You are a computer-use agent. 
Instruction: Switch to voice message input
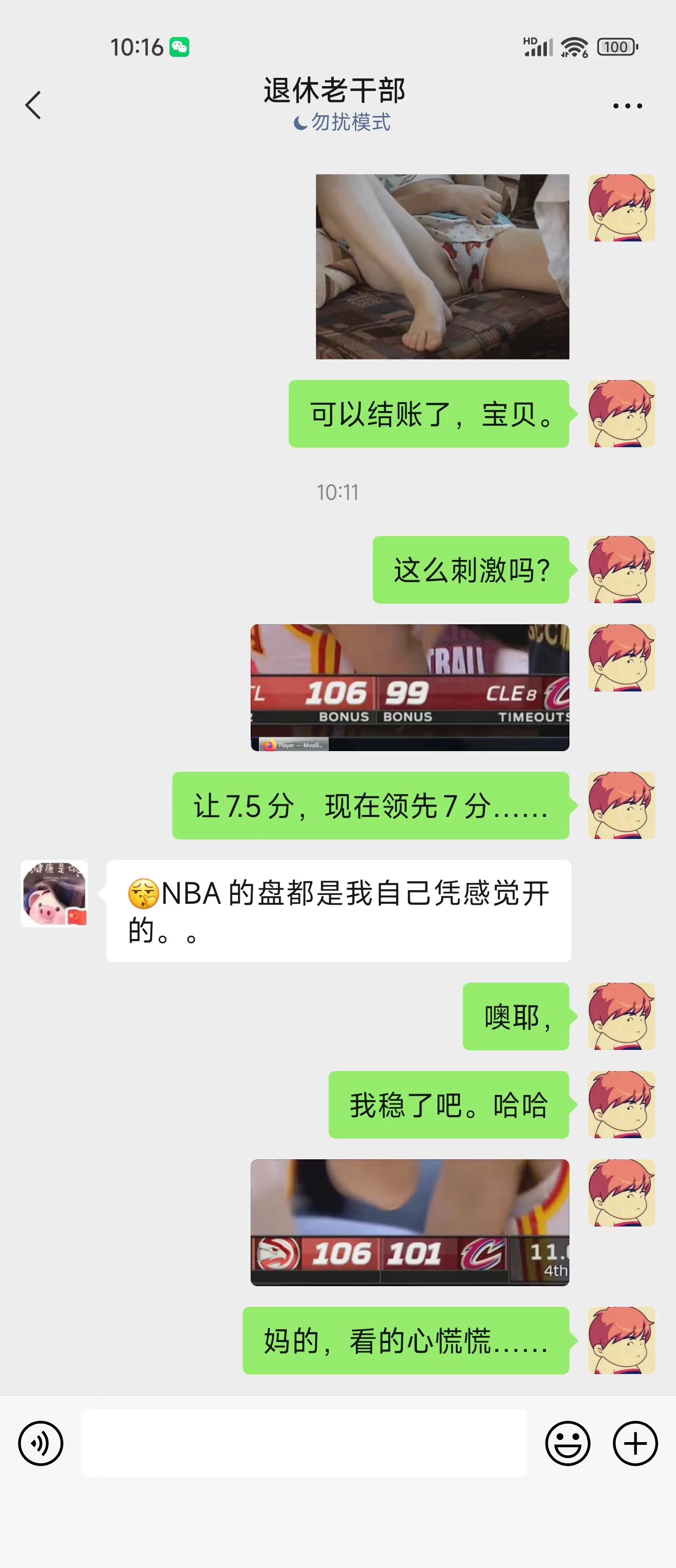point(41,1443)
